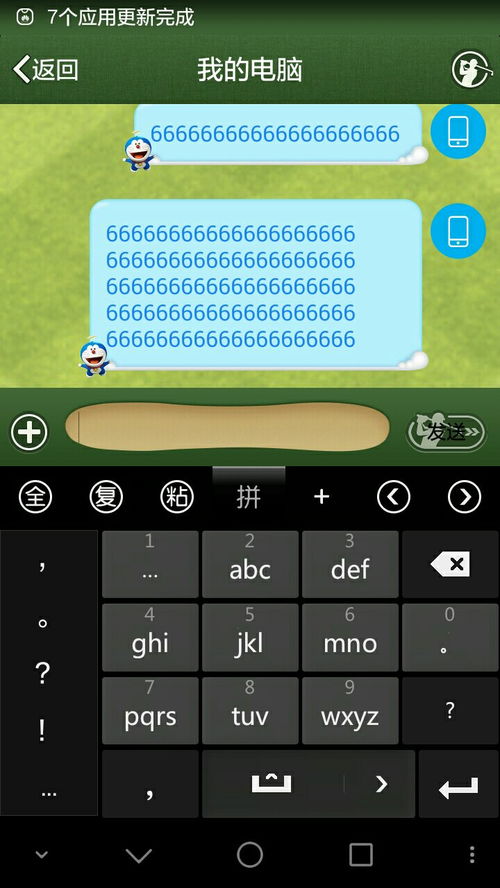Move cursor left with the arrow key
The height and width of the screenshot is (888, 500).
tap(394, 497)
